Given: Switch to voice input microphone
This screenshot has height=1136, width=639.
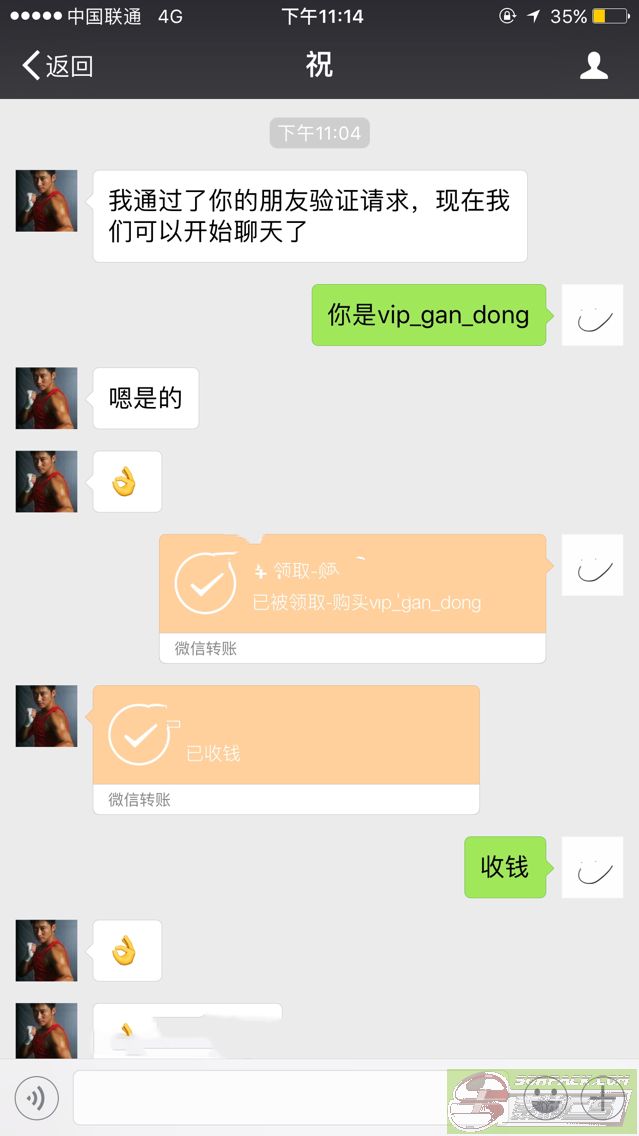Looking at the screenshot, I should (36, 1098).
